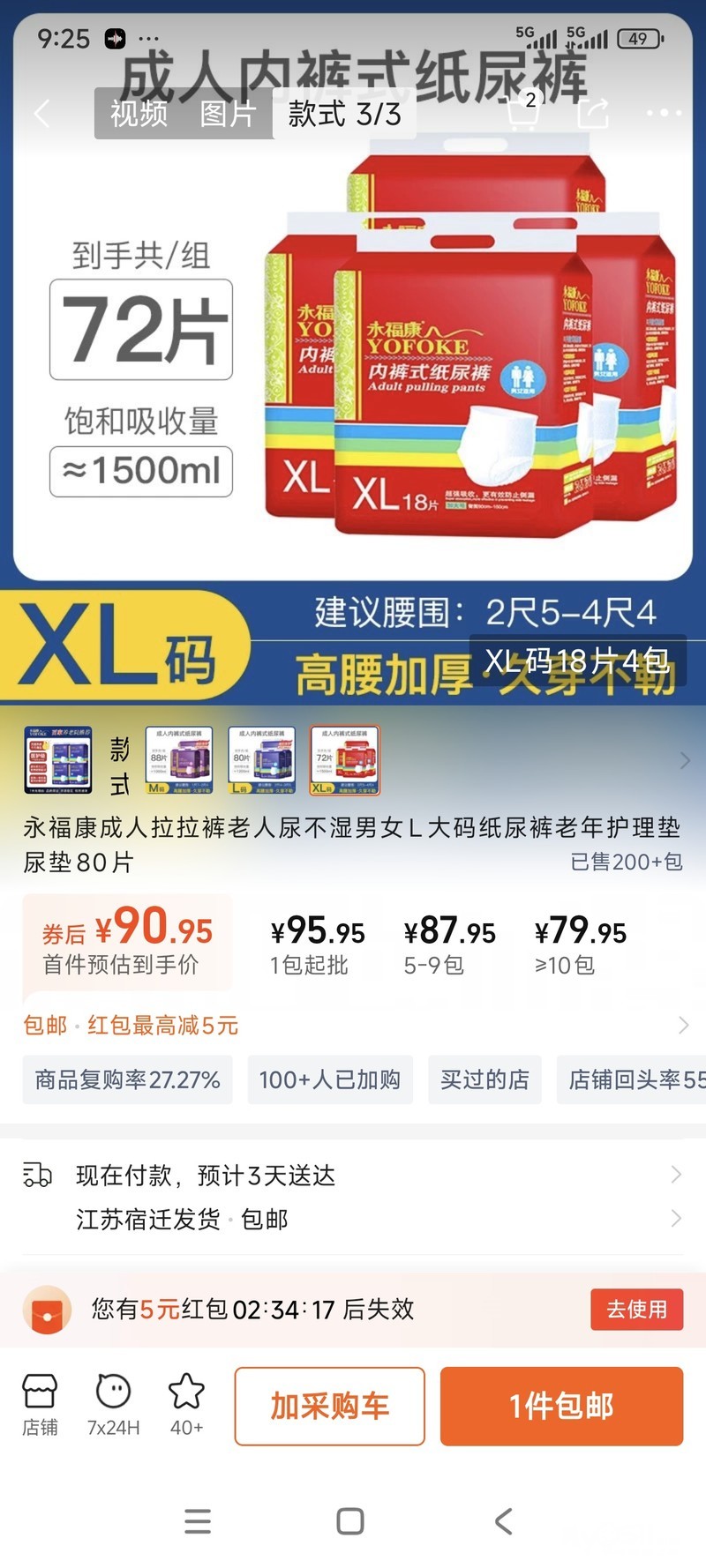This screenshot has height=1568, width=706.
Task: Switch to the 图片 tab
Action: point(227,114)
